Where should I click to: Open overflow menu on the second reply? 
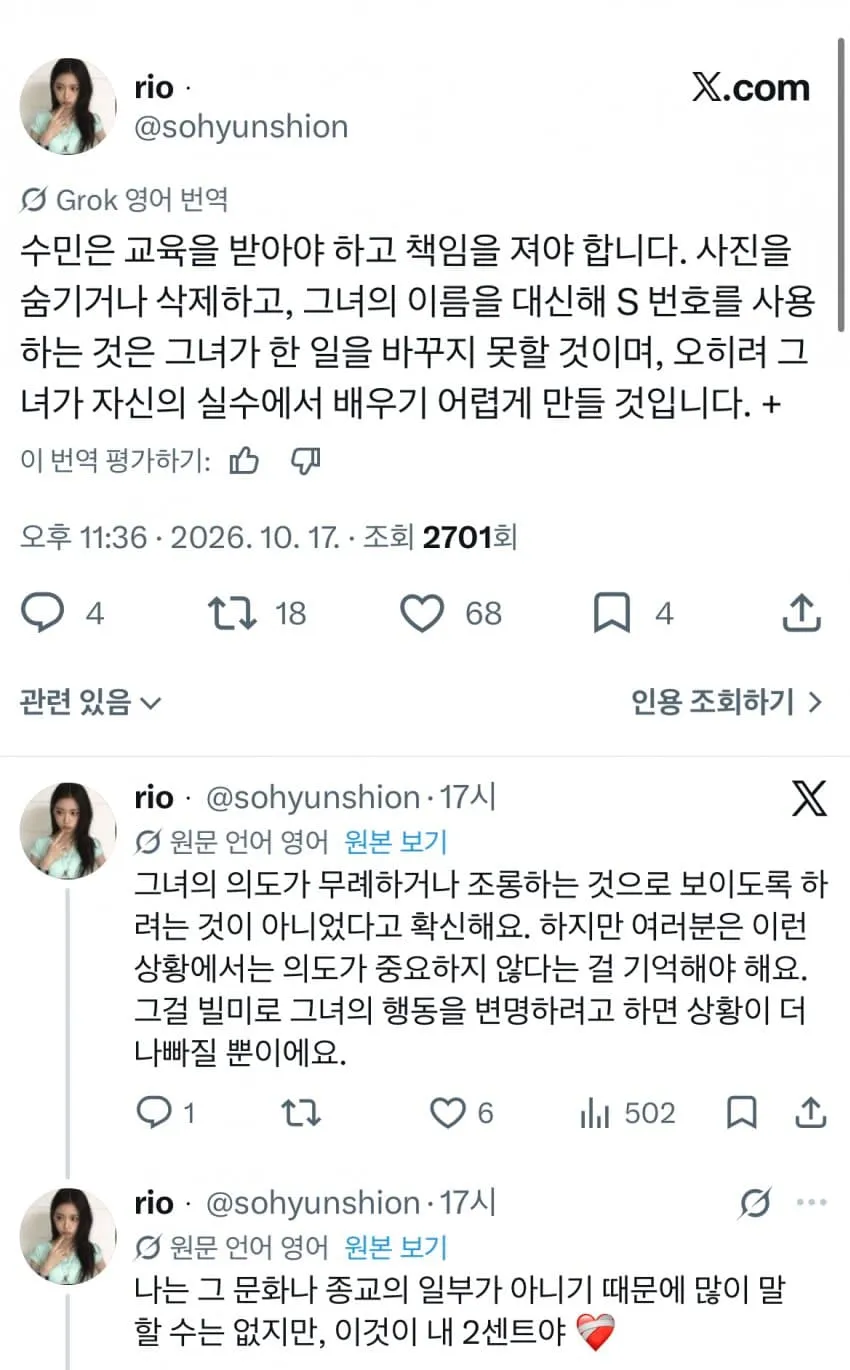(x=810, y=1204)
